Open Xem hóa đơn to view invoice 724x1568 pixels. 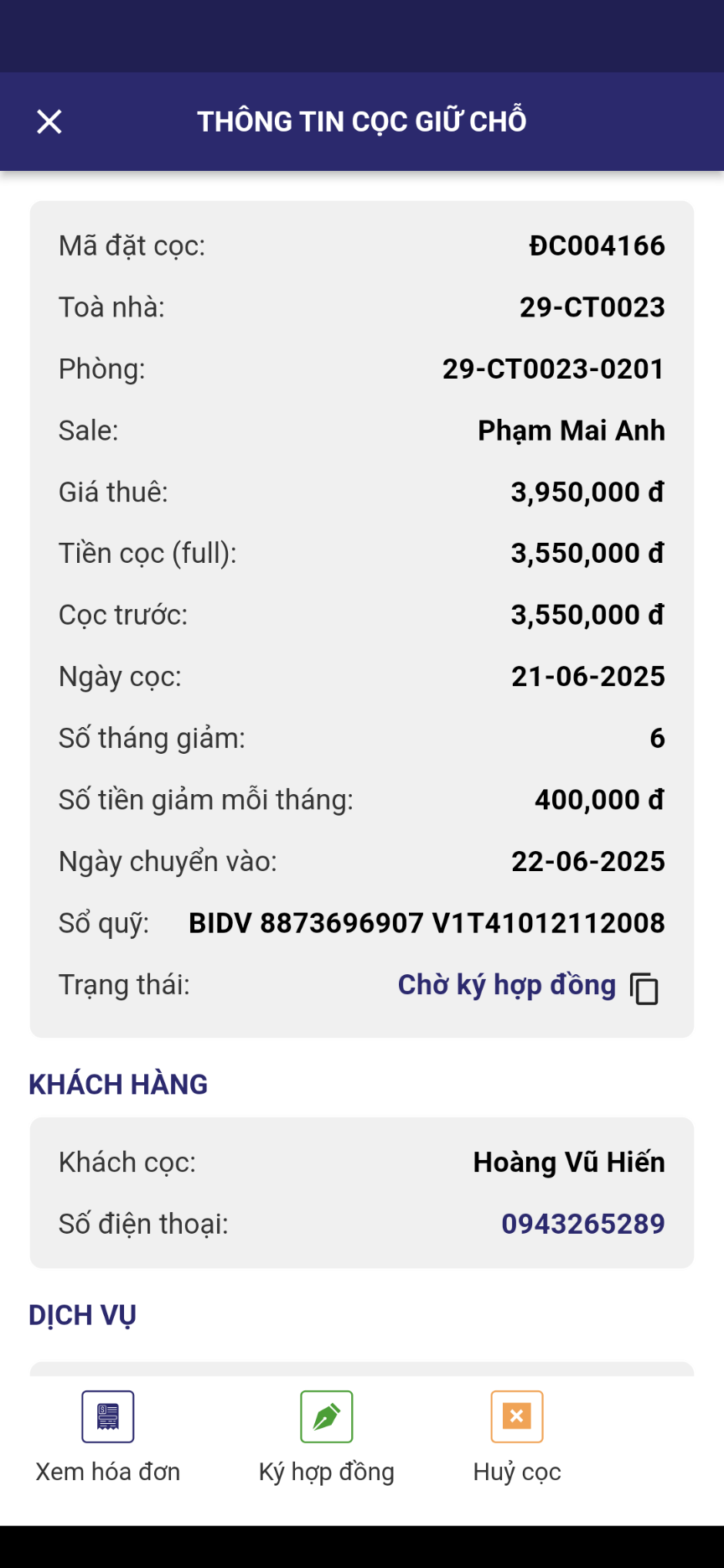[x=108, y=1436]
